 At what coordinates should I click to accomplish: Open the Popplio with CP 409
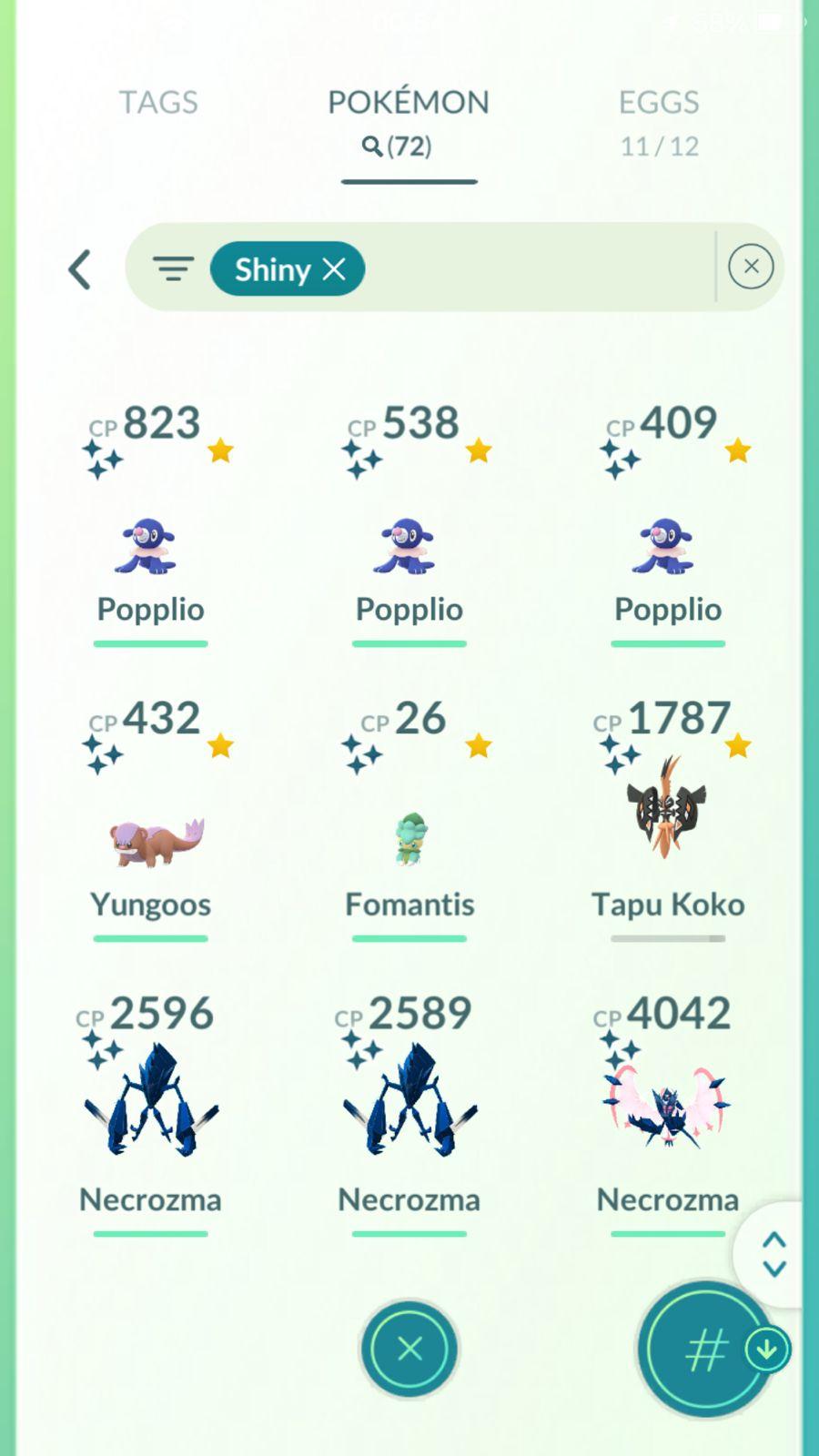tap(668, 546)
